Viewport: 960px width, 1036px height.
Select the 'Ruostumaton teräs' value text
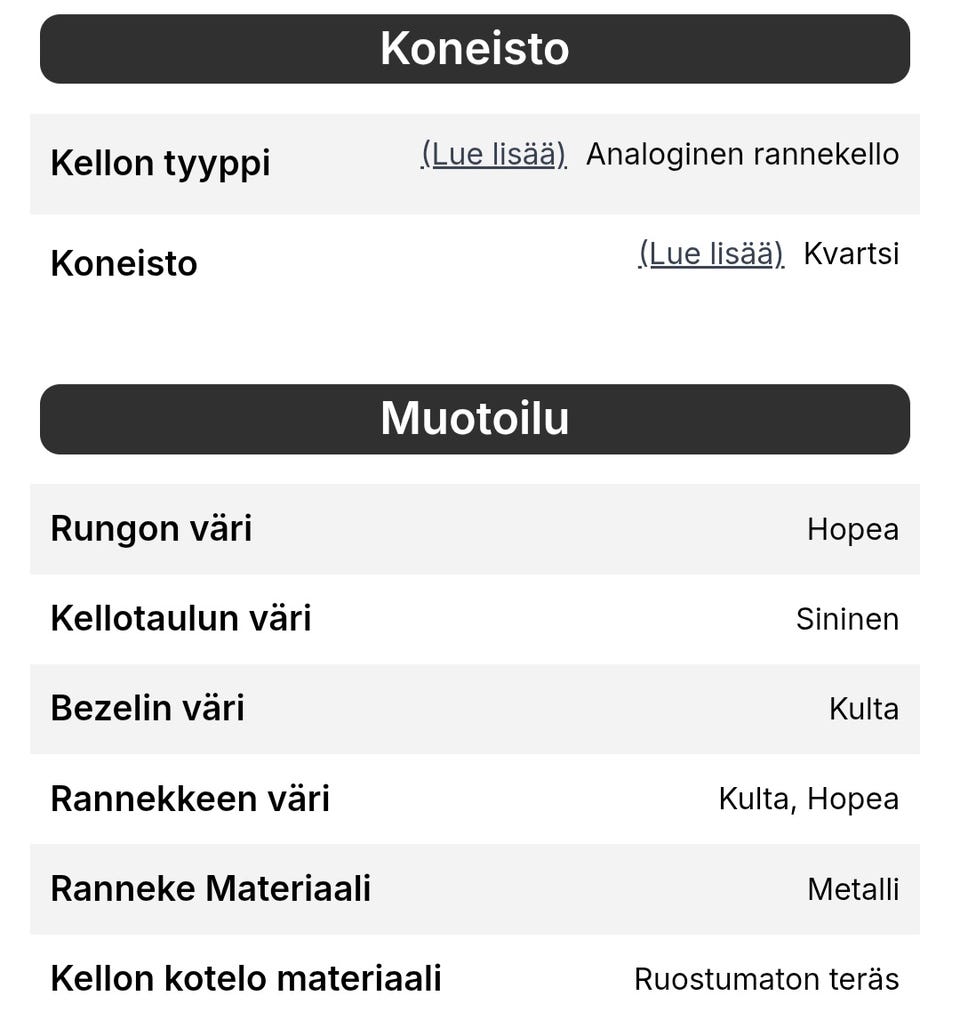click(x=766, y=979)
